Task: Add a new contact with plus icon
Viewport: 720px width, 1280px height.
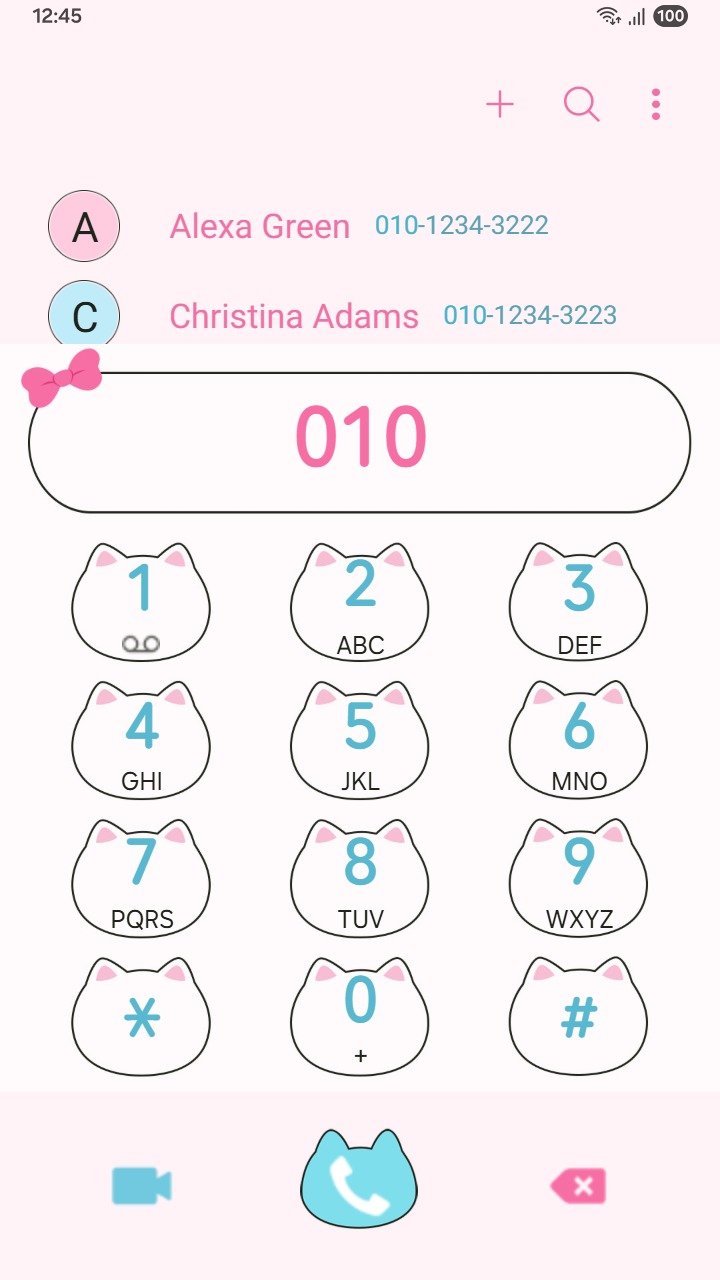Action: tap(499, 104)
